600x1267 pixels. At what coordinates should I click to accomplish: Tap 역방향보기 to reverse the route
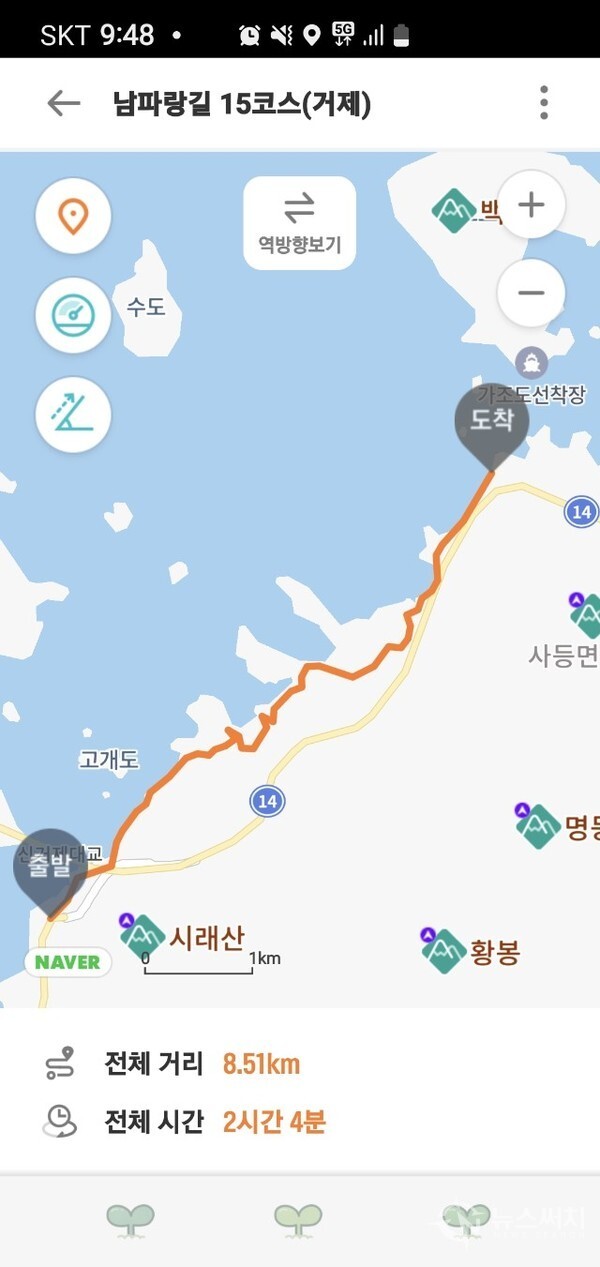click(299, 223)
